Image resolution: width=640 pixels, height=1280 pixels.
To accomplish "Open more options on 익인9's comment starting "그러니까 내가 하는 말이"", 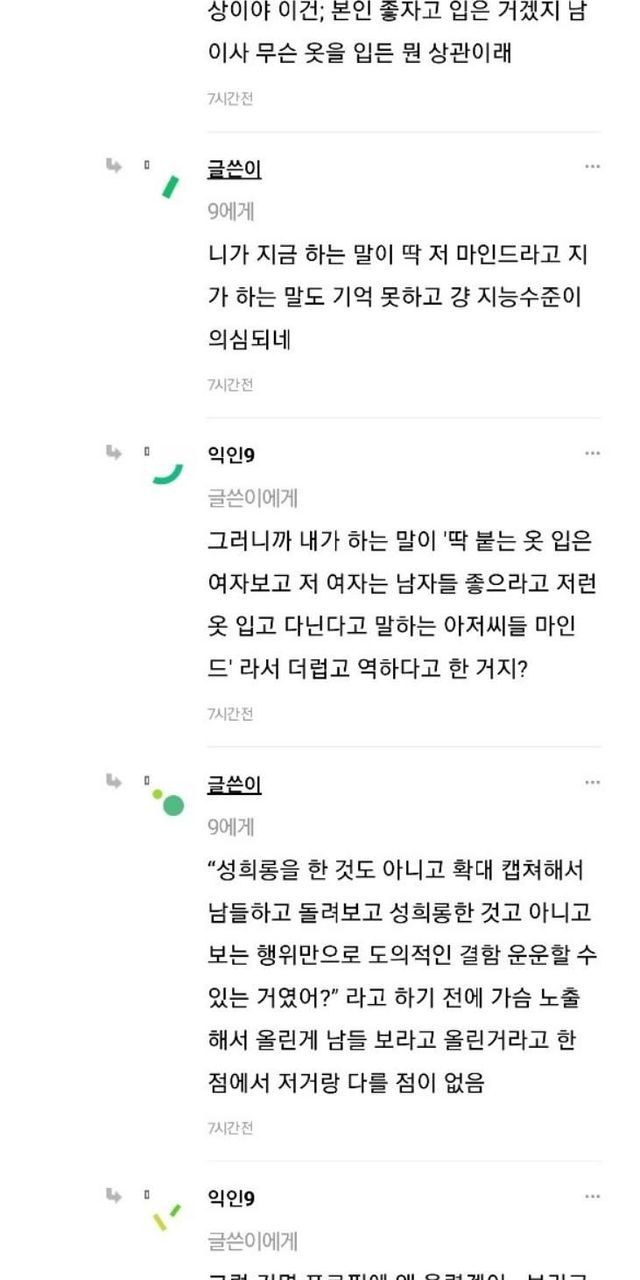I will (x=592, y=453).
